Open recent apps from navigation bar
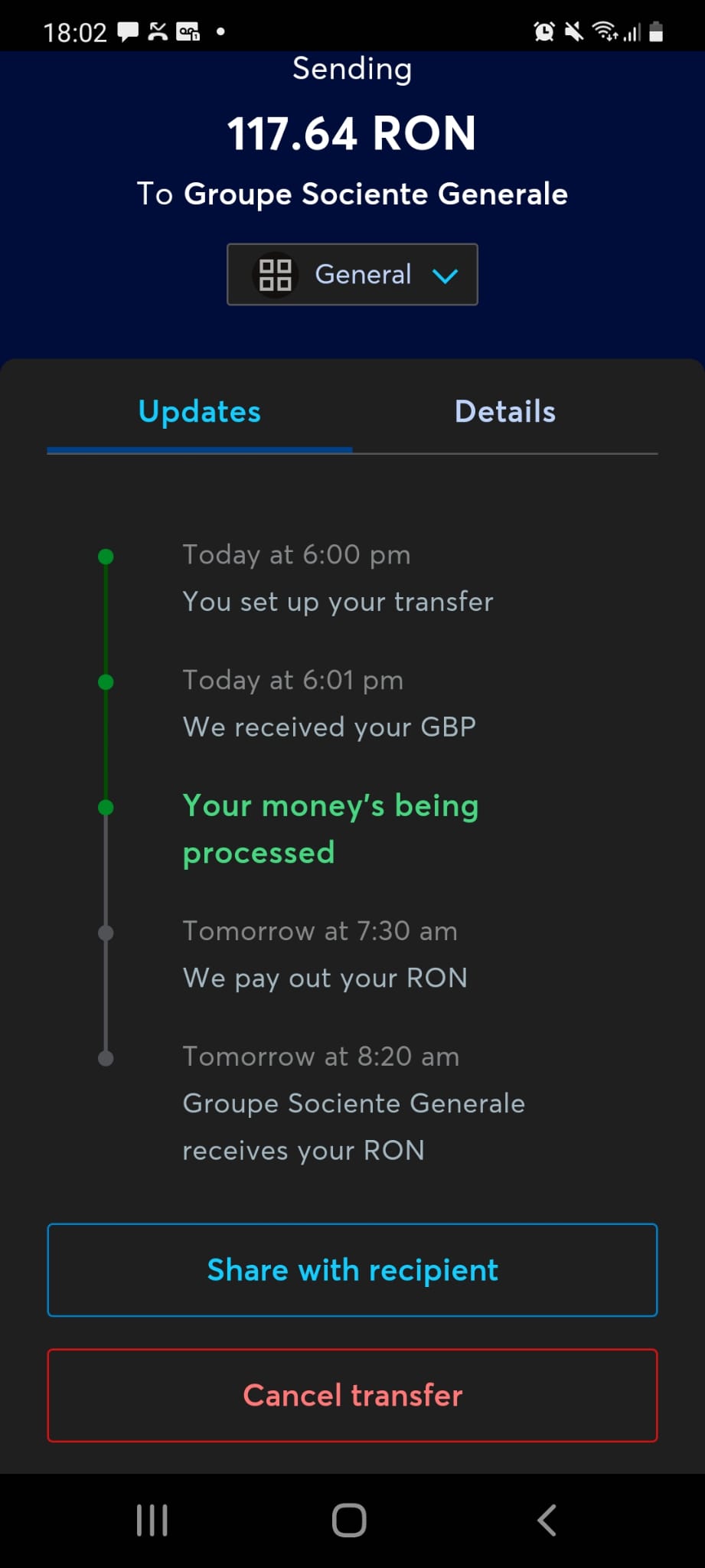This screenshot has height=1568, width=705. 152,1521
